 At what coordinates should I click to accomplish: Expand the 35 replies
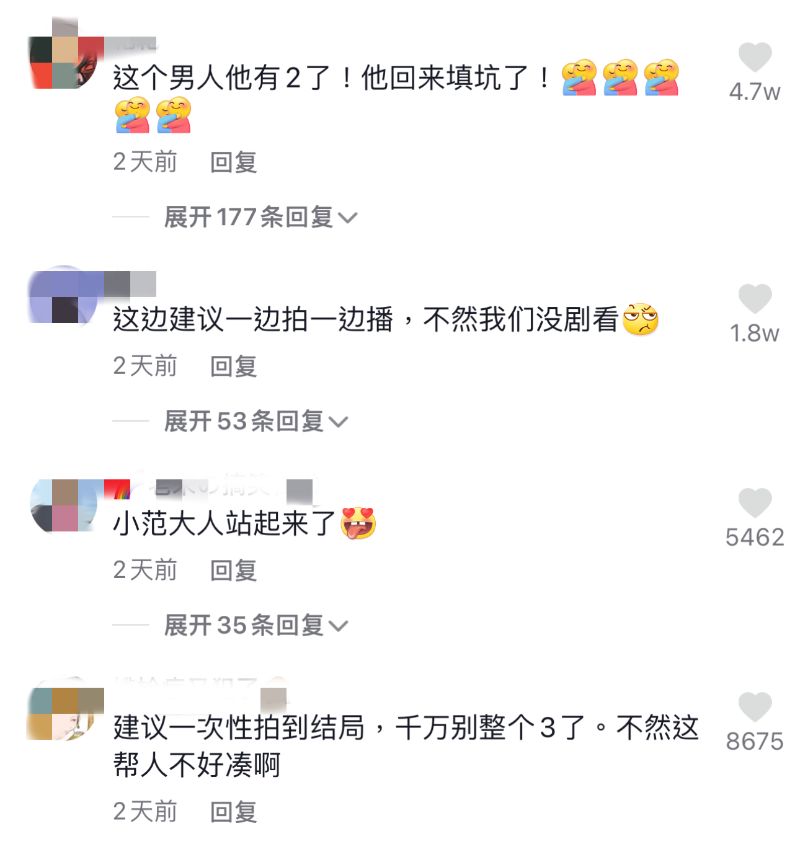point(255,625)
